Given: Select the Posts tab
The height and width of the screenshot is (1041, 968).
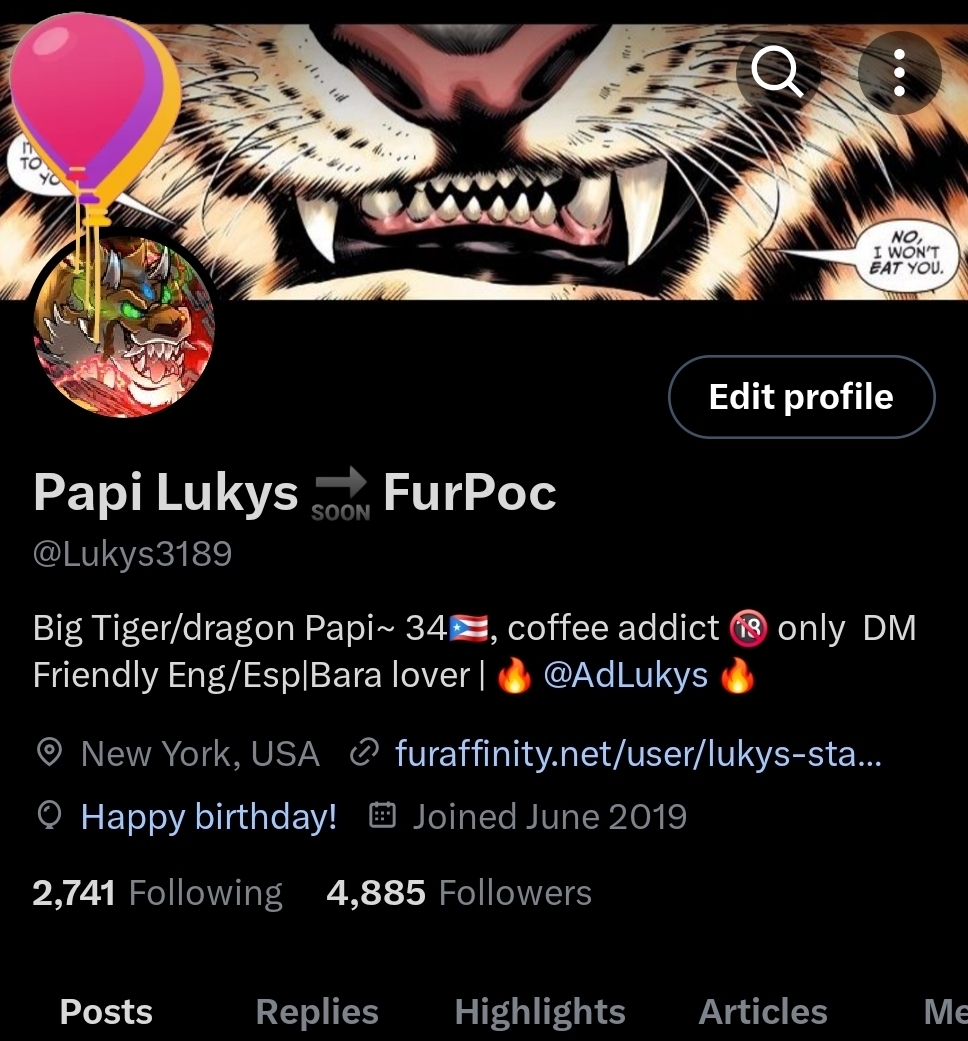Looking at the screenshot, I should (x=106, y=1012).
